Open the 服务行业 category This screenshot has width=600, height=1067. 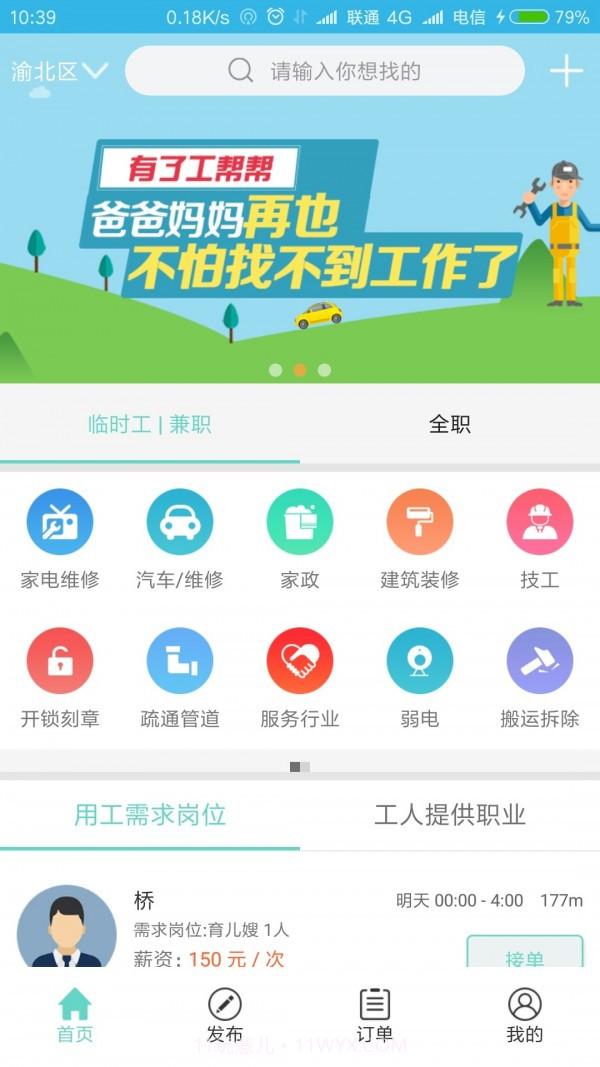click(x=300, y=677)
